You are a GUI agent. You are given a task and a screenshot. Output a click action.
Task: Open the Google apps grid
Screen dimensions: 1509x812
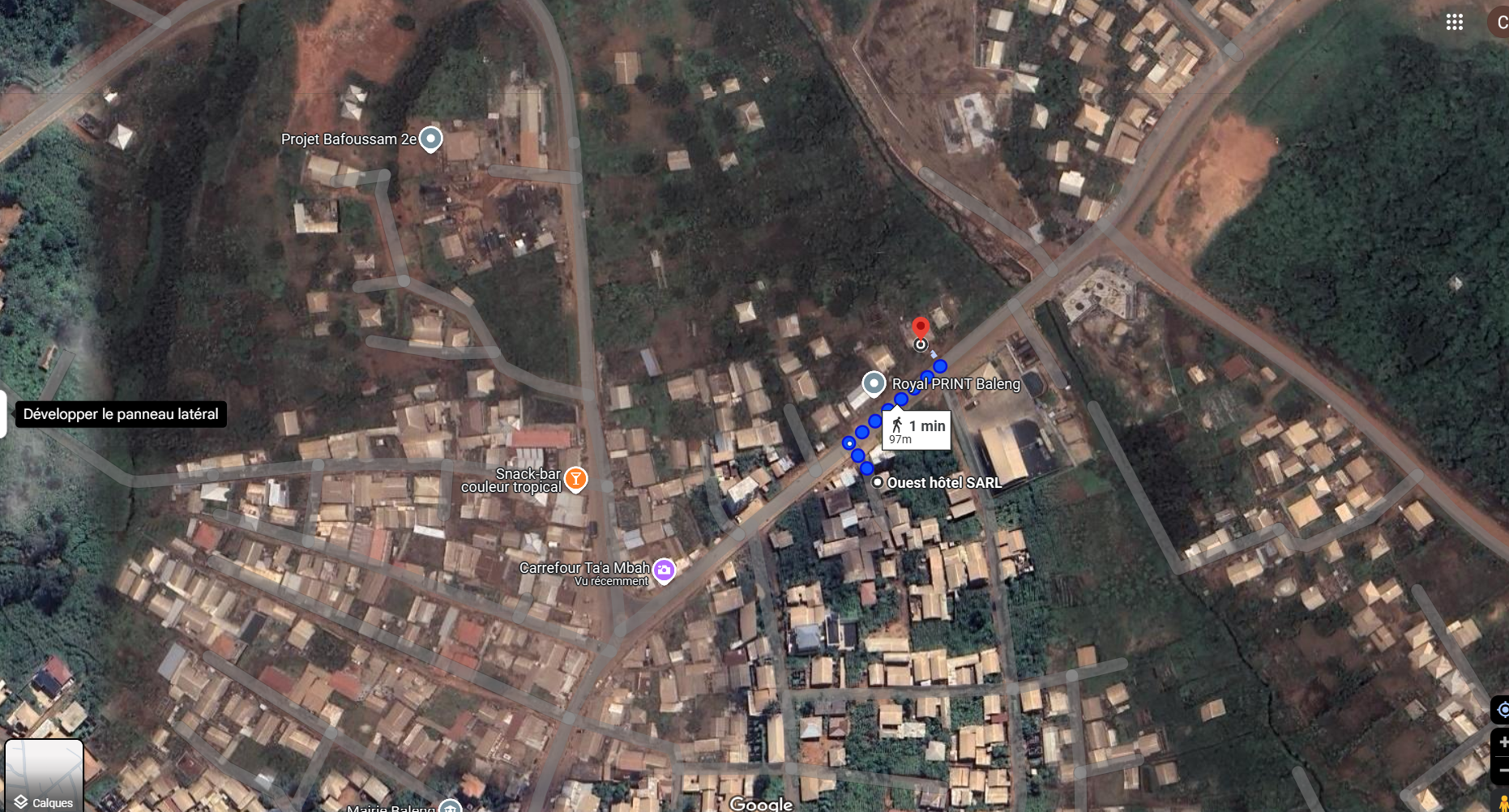(x=1454, y=22)
